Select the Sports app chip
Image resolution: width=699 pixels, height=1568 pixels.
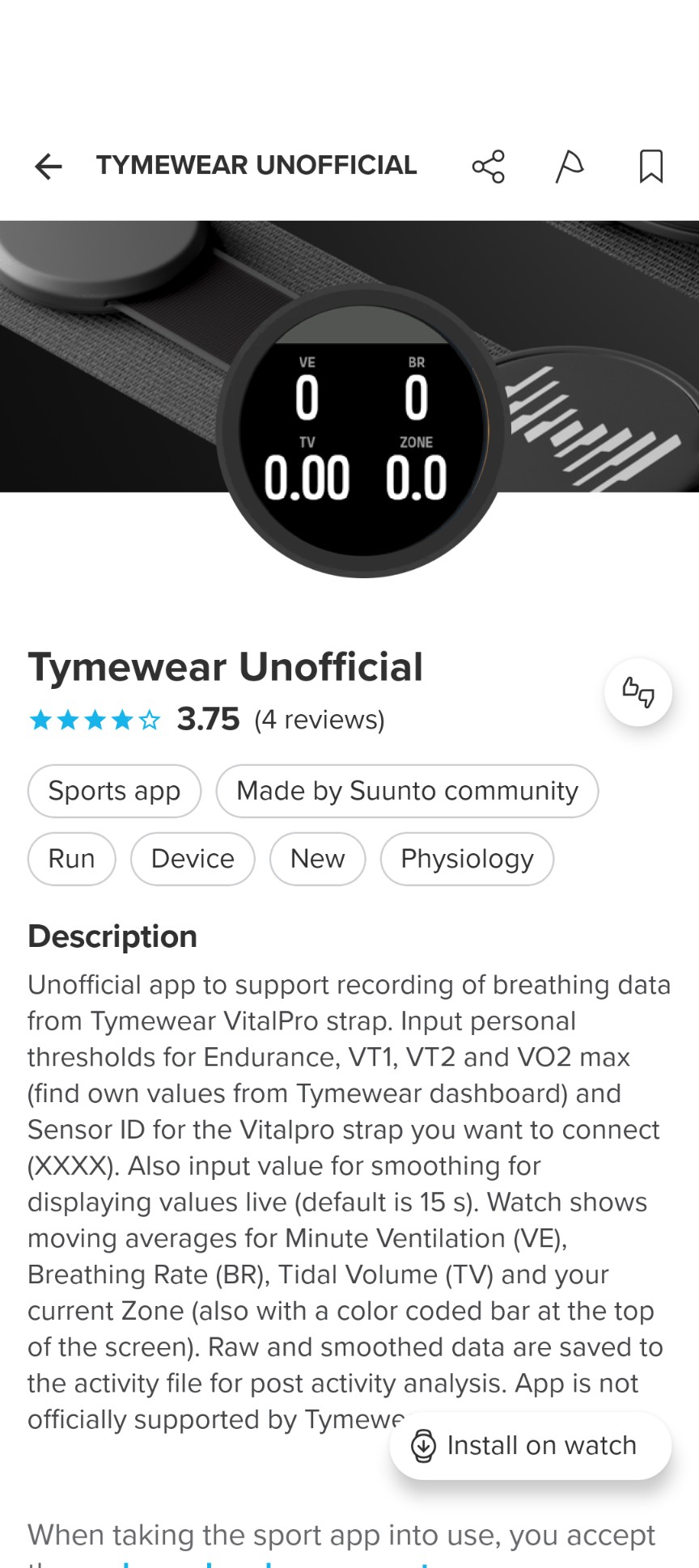tap(114, 791)
